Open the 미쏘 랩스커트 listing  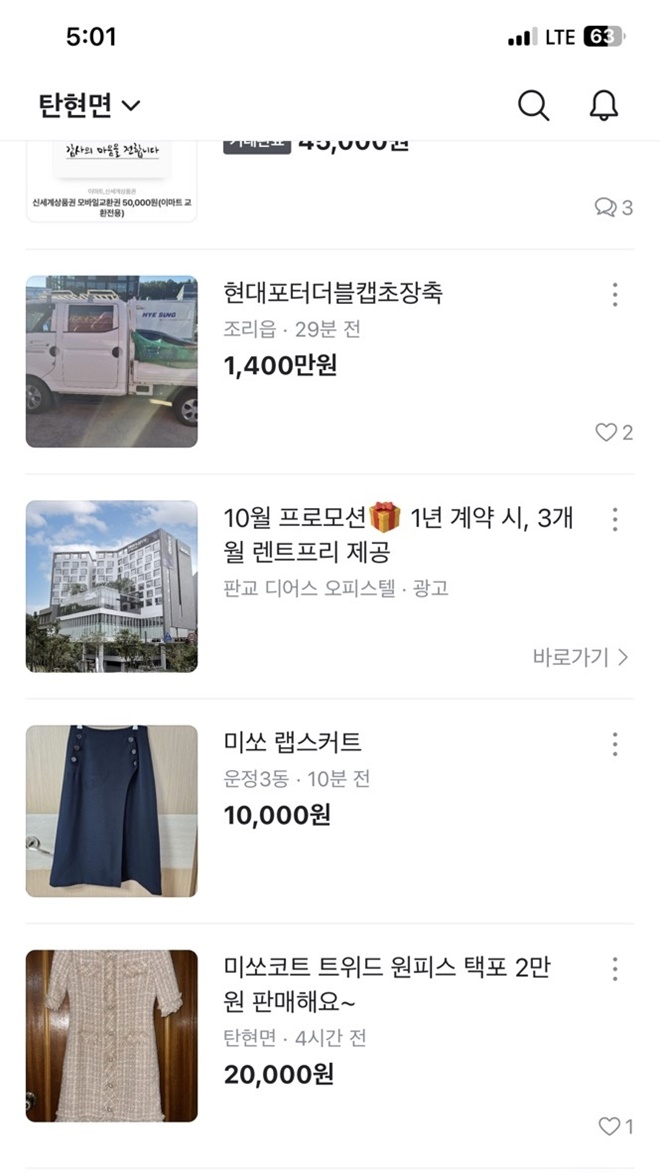pos(293,743)
